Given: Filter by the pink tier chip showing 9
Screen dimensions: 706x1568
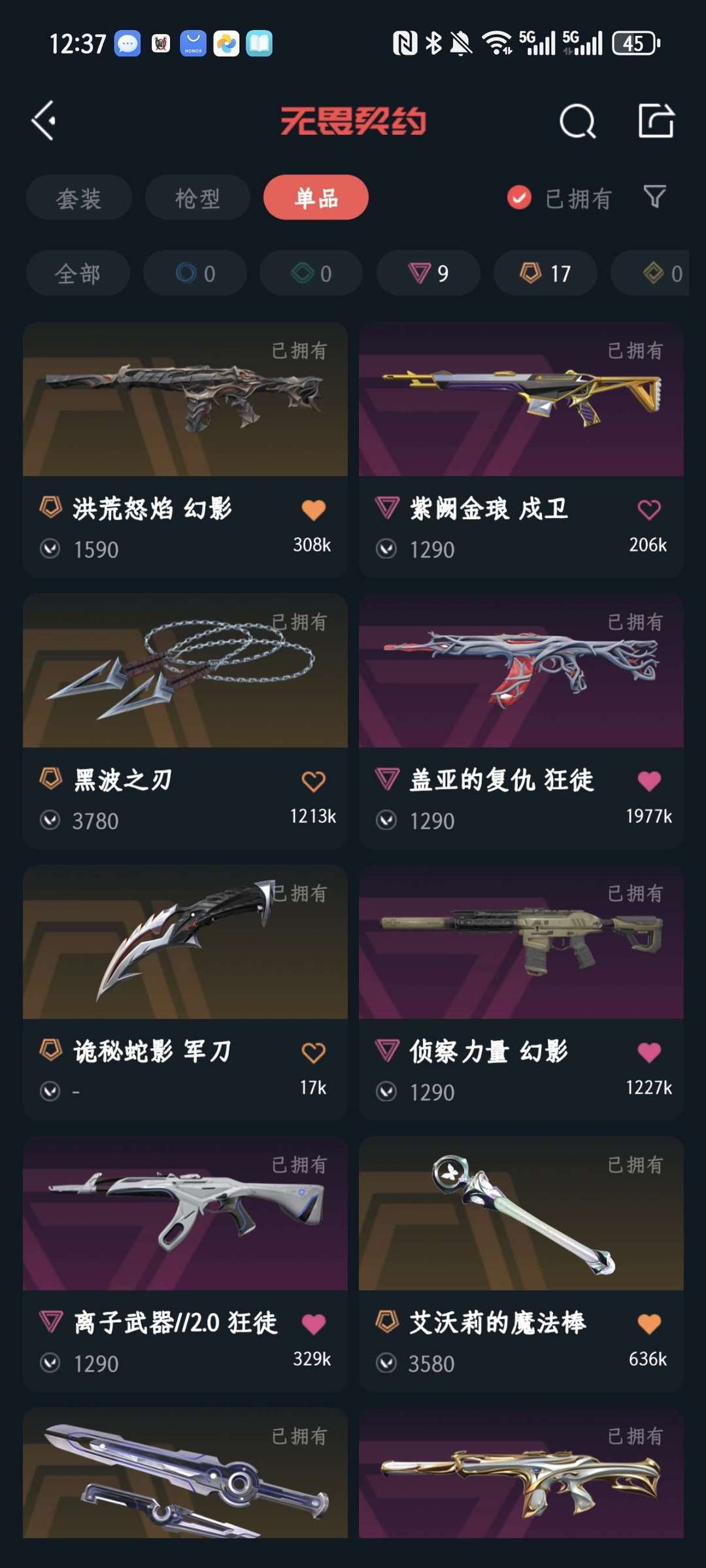Looking at the screenshot, I should click(428, 273).
